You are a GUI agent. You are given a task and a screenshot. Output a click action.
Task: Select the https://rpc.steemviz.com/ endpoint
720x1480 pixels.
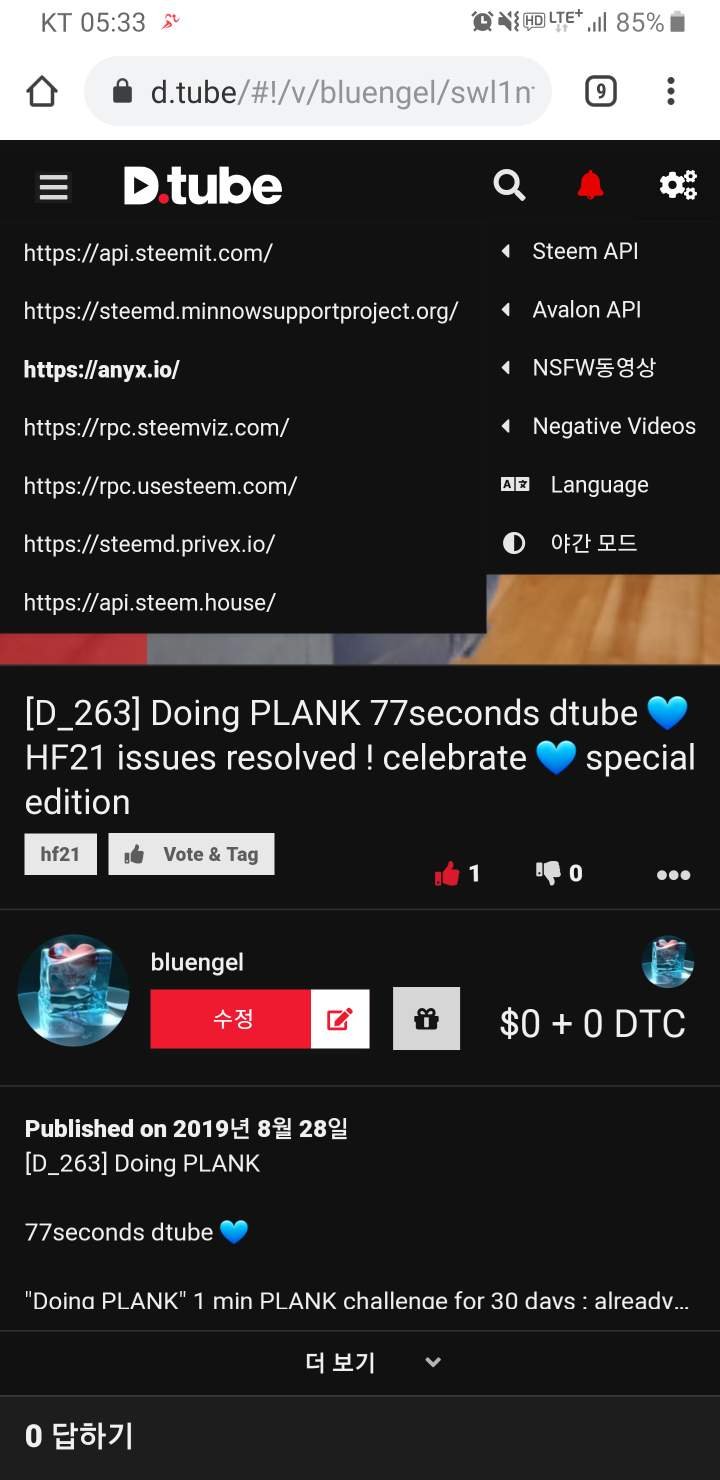point(156,428)
